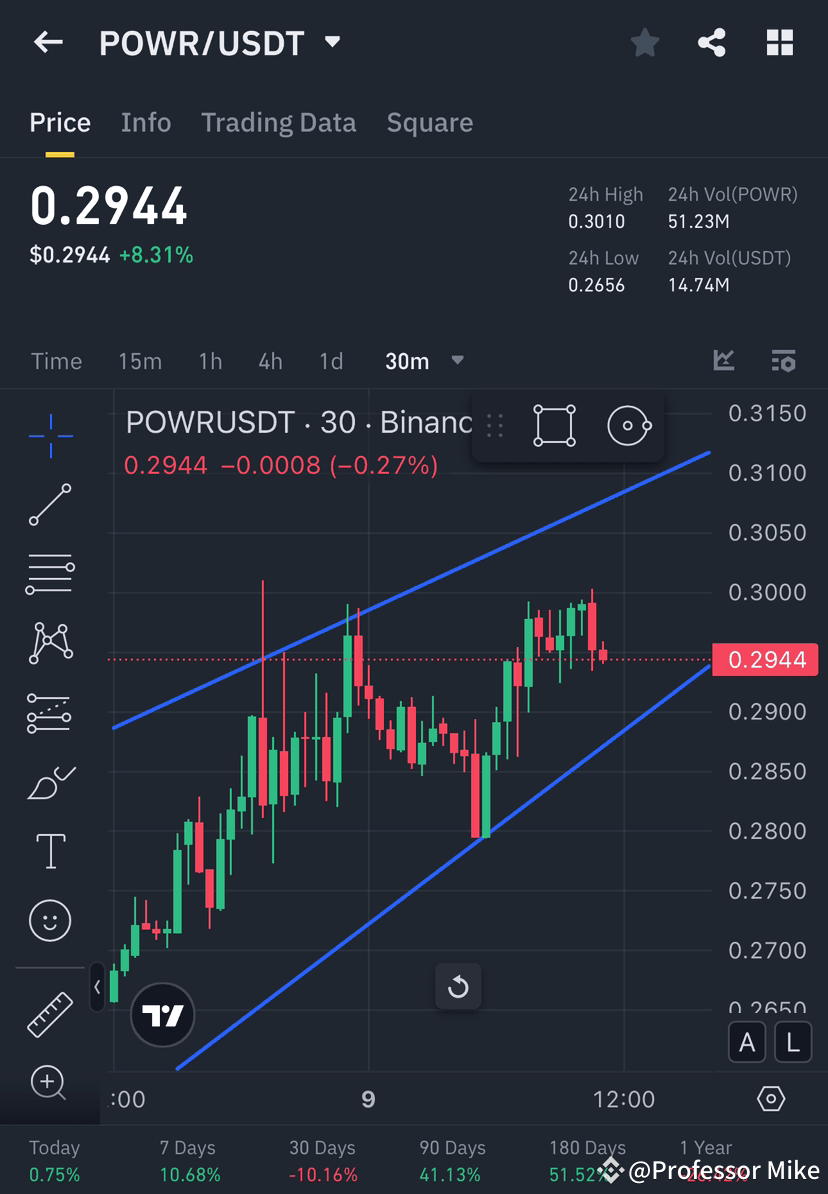This screenshot has width=828, height=1194.
Task: Toggle the A button near chart corner
Action: coord(747,1042)
